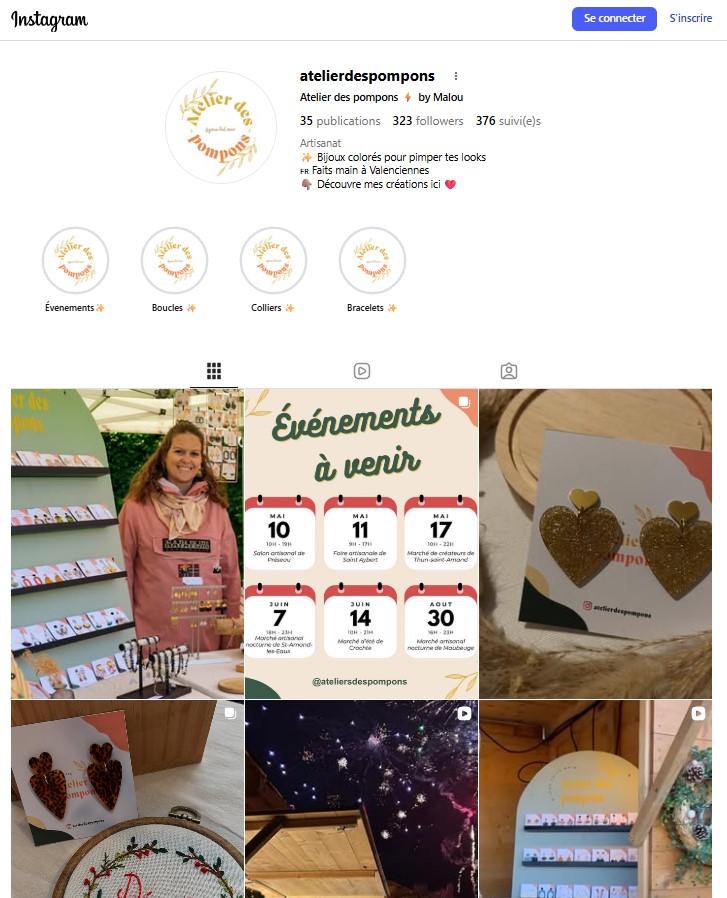Screen dimensions: 727x898
Task: Open the leopard heart earrings post
Action: [x=127, y=798]
